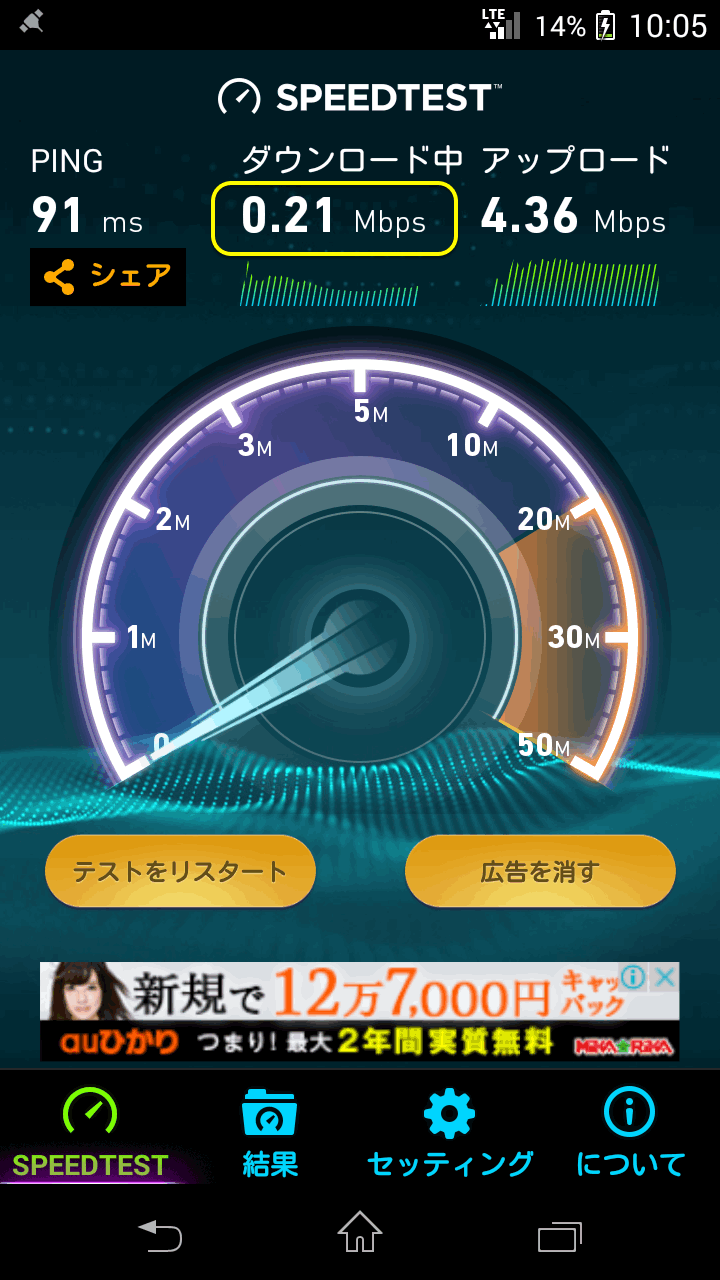The height and width of the screenshot is (1280, 720).
Task: Open the ad info icon
Action: pos(633,978)
